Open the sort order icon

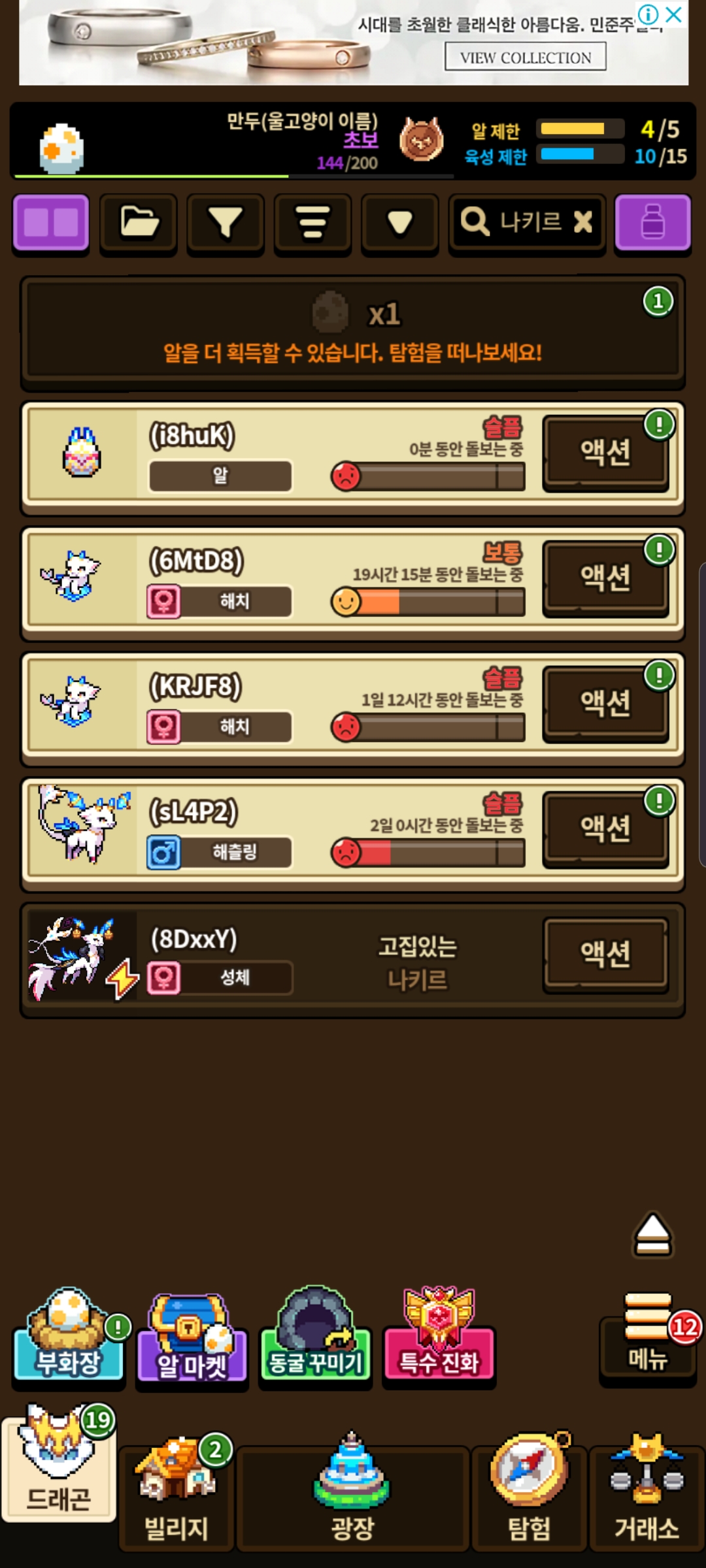[x=312, y=223]
